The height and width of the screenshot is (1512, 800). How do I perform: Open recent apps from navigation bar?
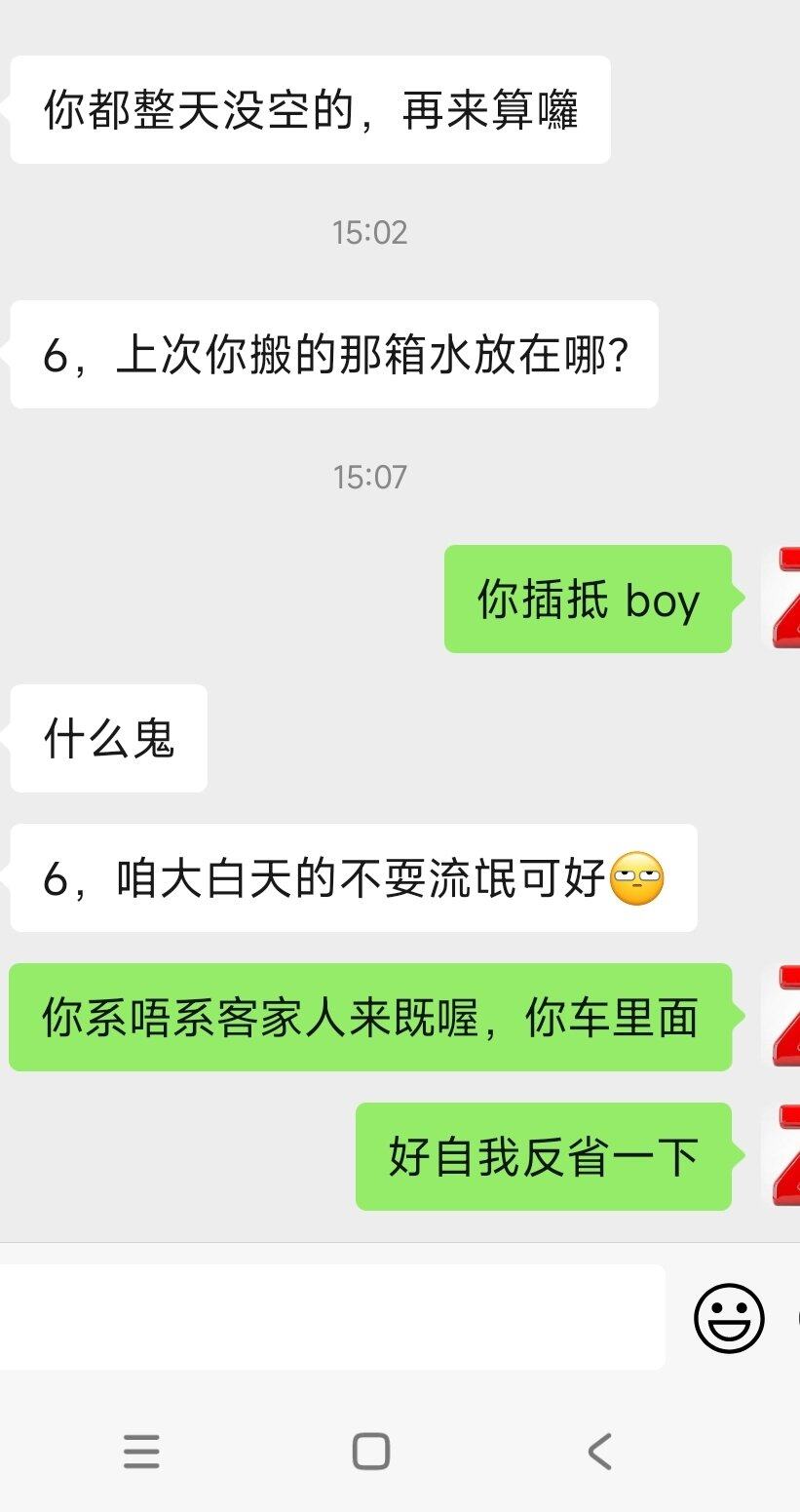click(141, 1452)
